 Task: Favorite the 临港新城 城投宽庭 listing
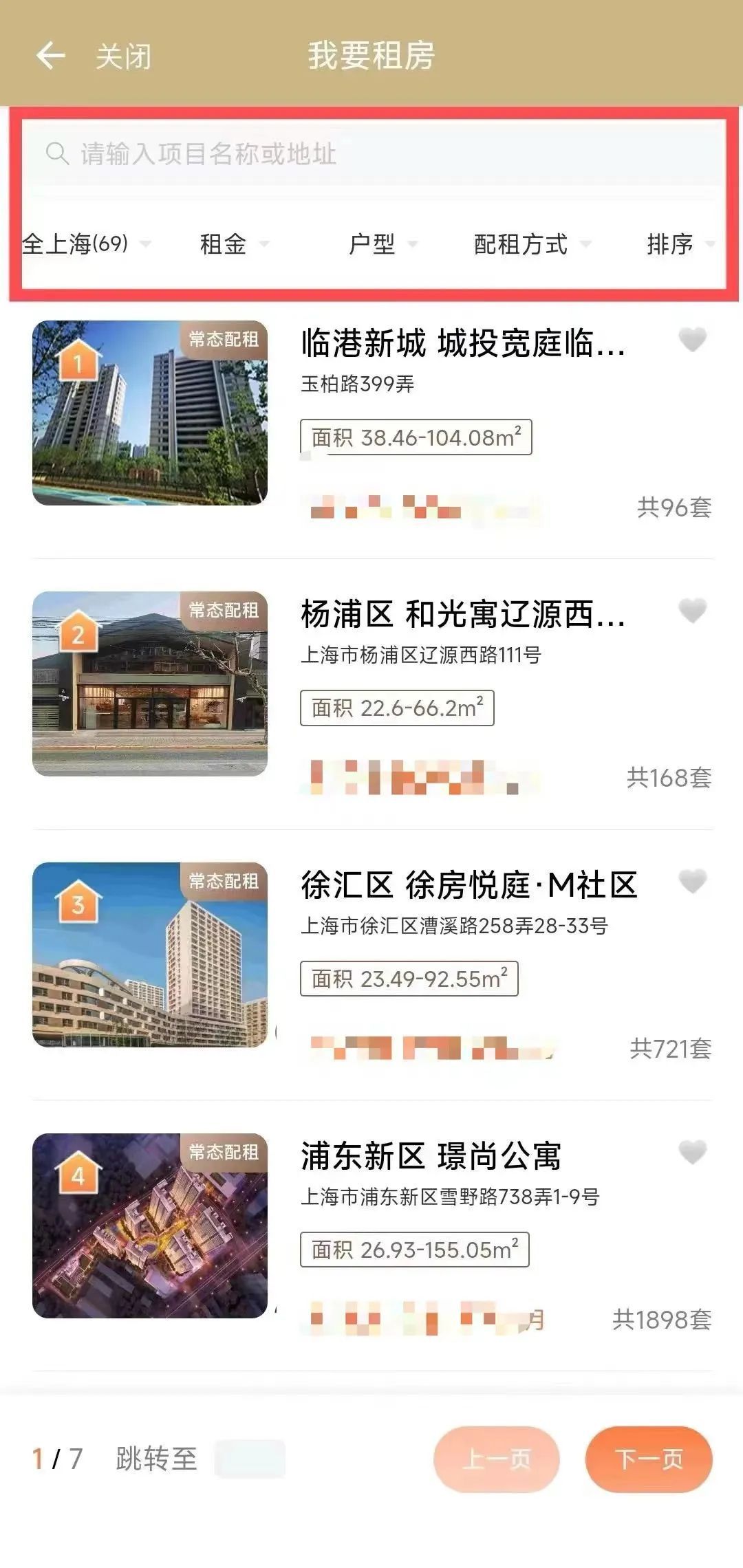coord(692,339)
